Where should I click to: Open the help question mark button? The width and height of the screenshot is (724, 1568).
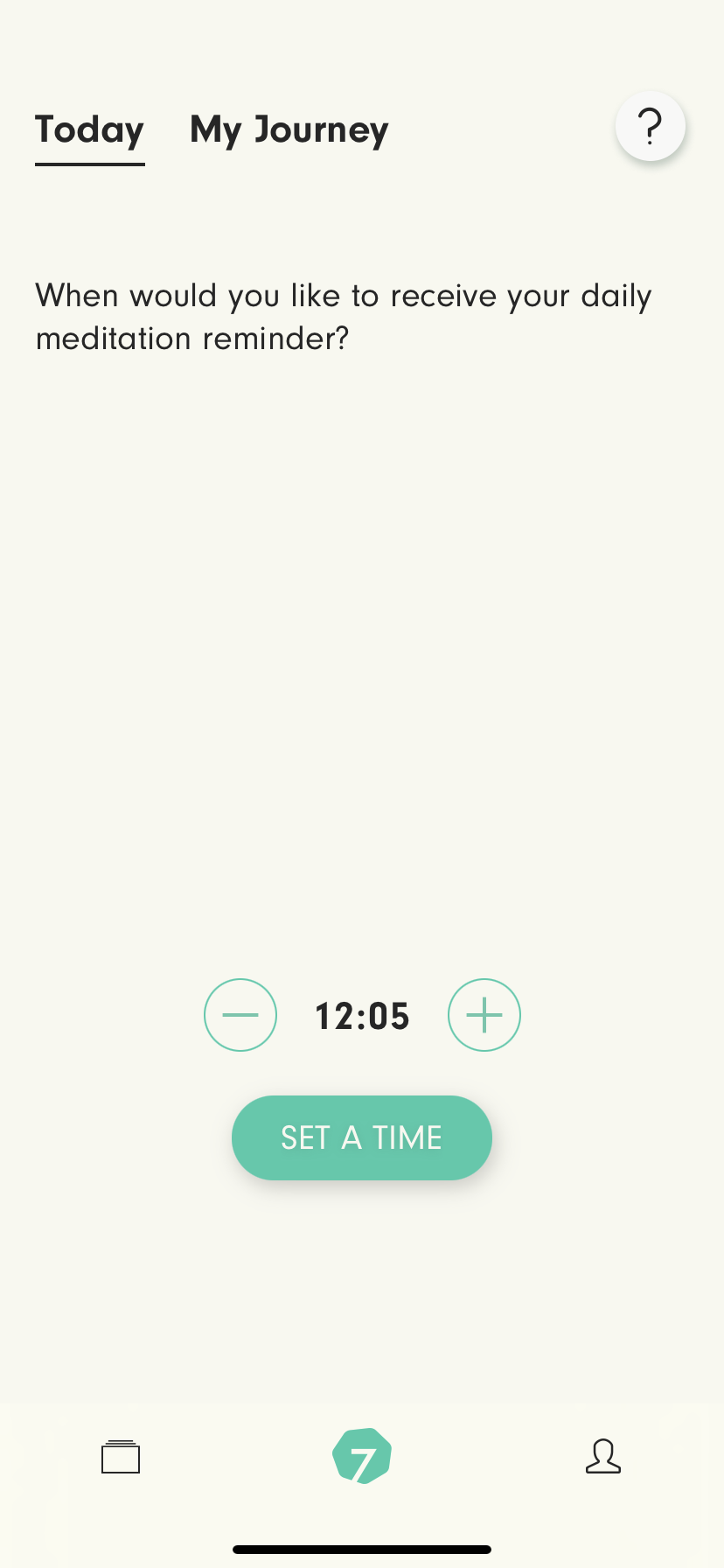click(650, 127)
